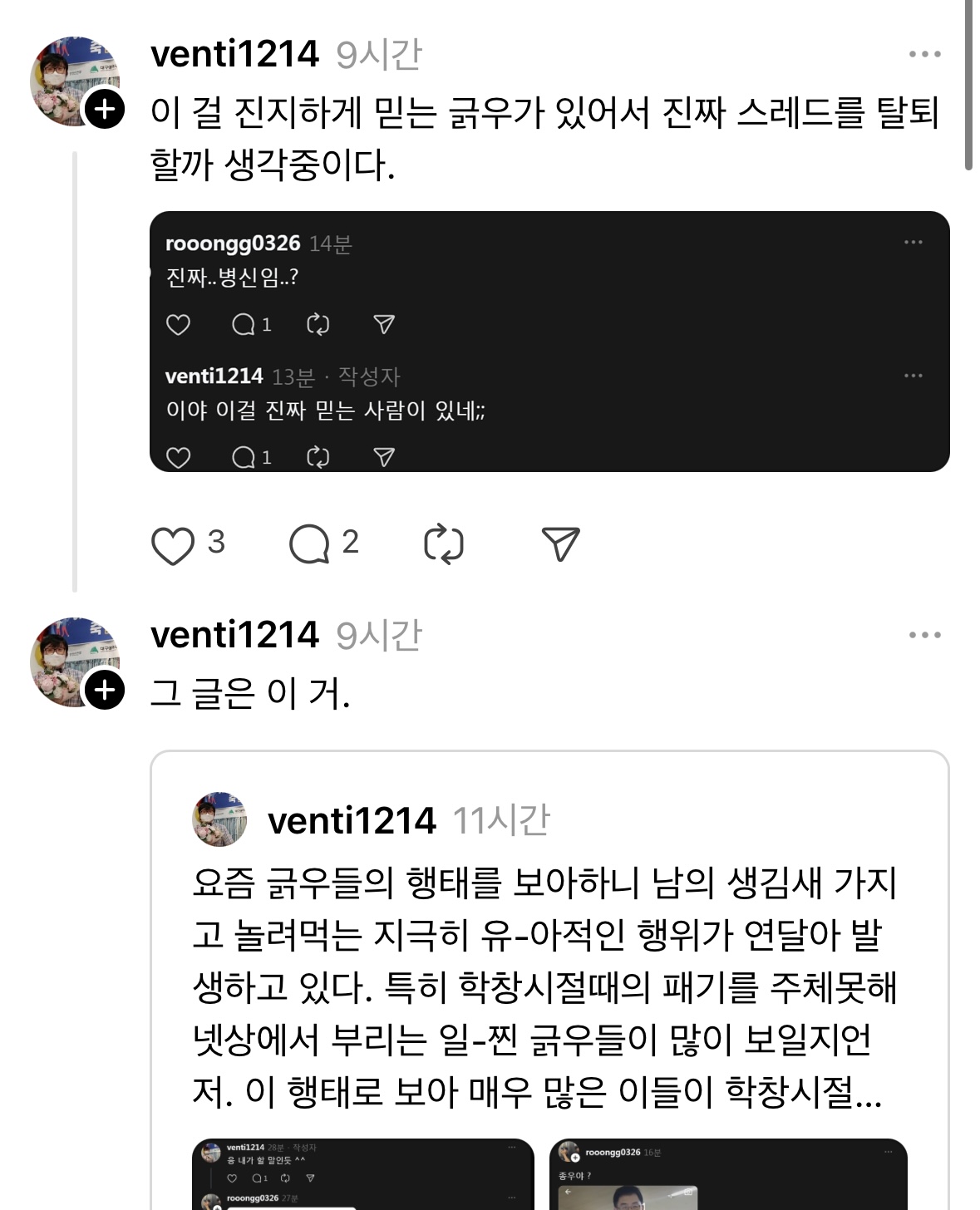Repost the post about quitting Threads
The image size is (980, 1210).
pyautogui.click(x=443, y=545)
